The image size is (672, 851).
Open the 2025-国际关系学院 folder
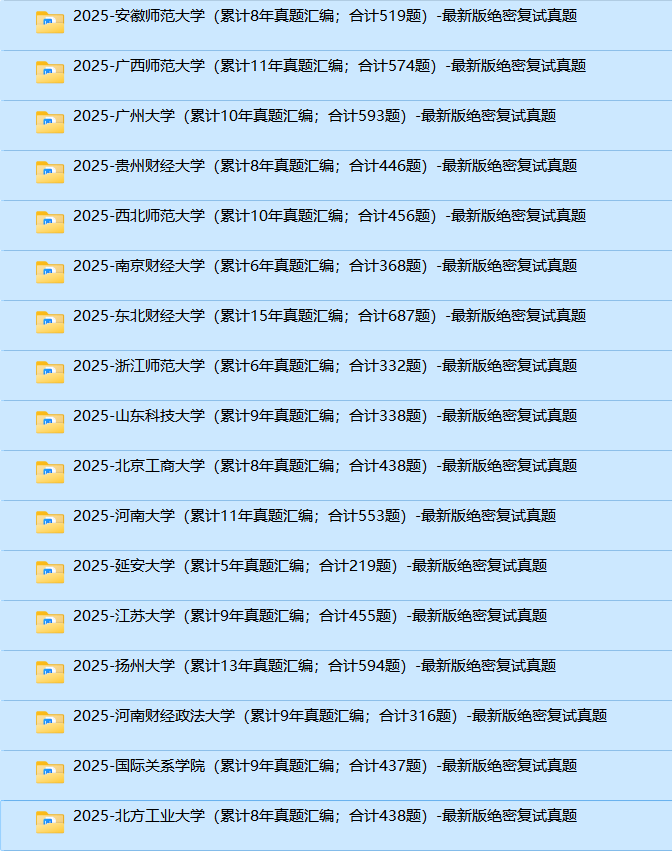(336, 774)
